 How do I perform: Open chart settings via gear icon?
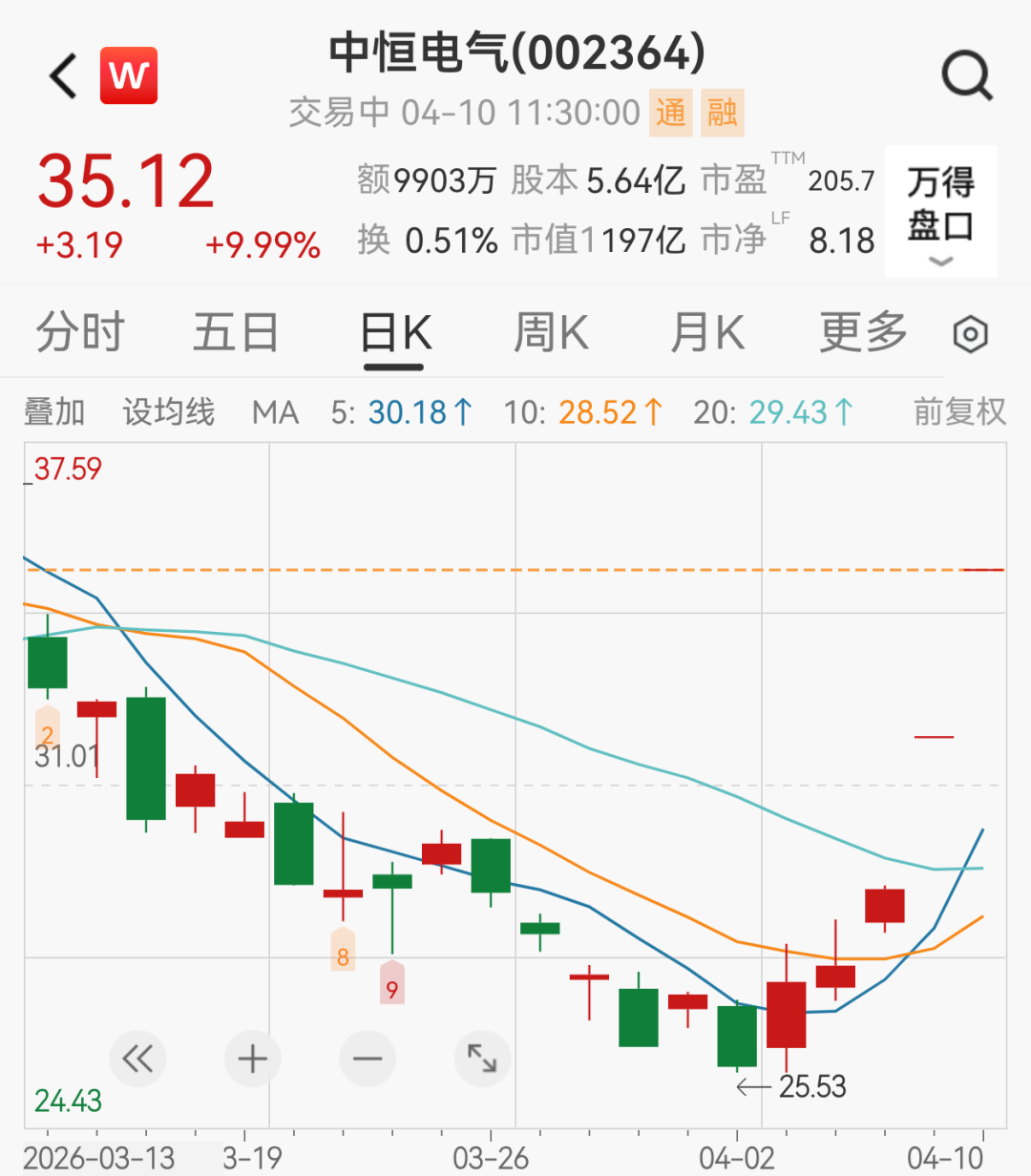point(970,333)
